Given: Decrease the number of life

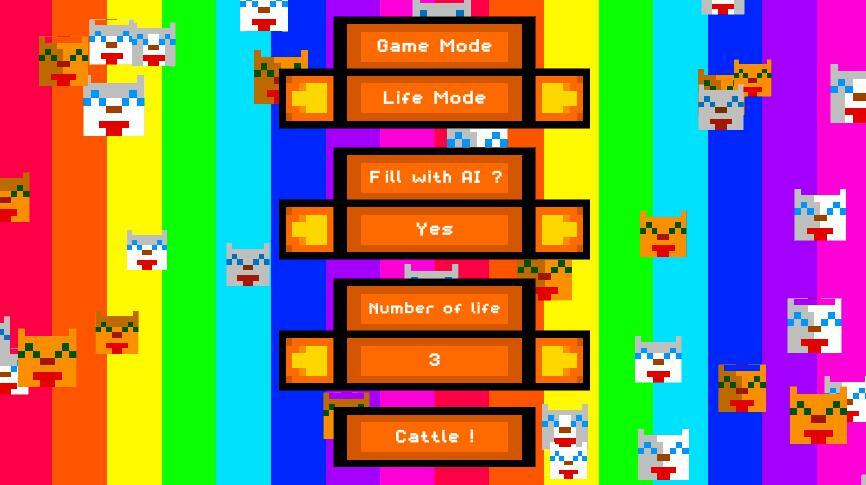Looking at the screenshot, I should click(x=309, y=360).
